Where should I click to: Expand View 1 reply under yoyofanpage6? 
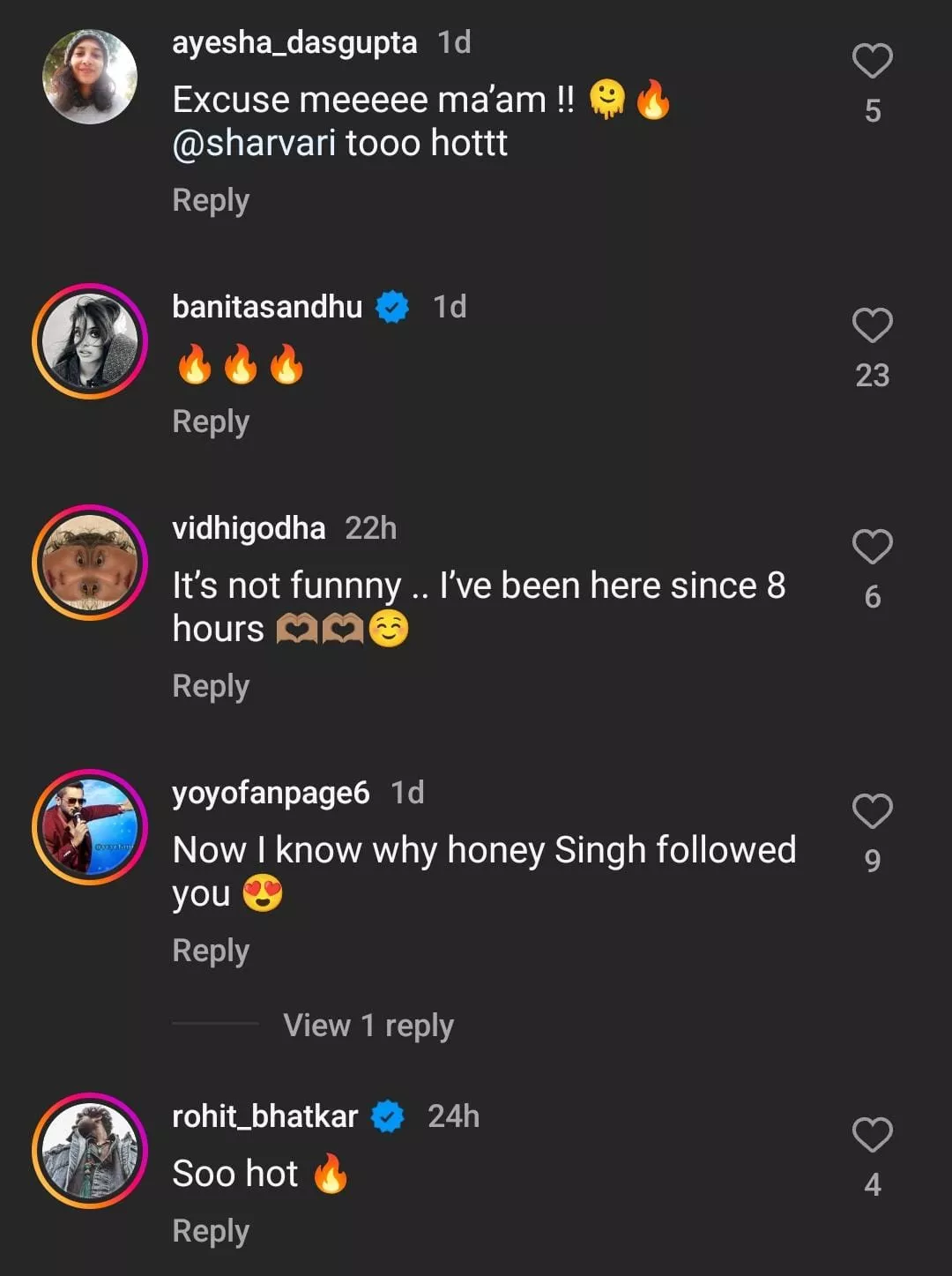click(x=368, y=1026)
